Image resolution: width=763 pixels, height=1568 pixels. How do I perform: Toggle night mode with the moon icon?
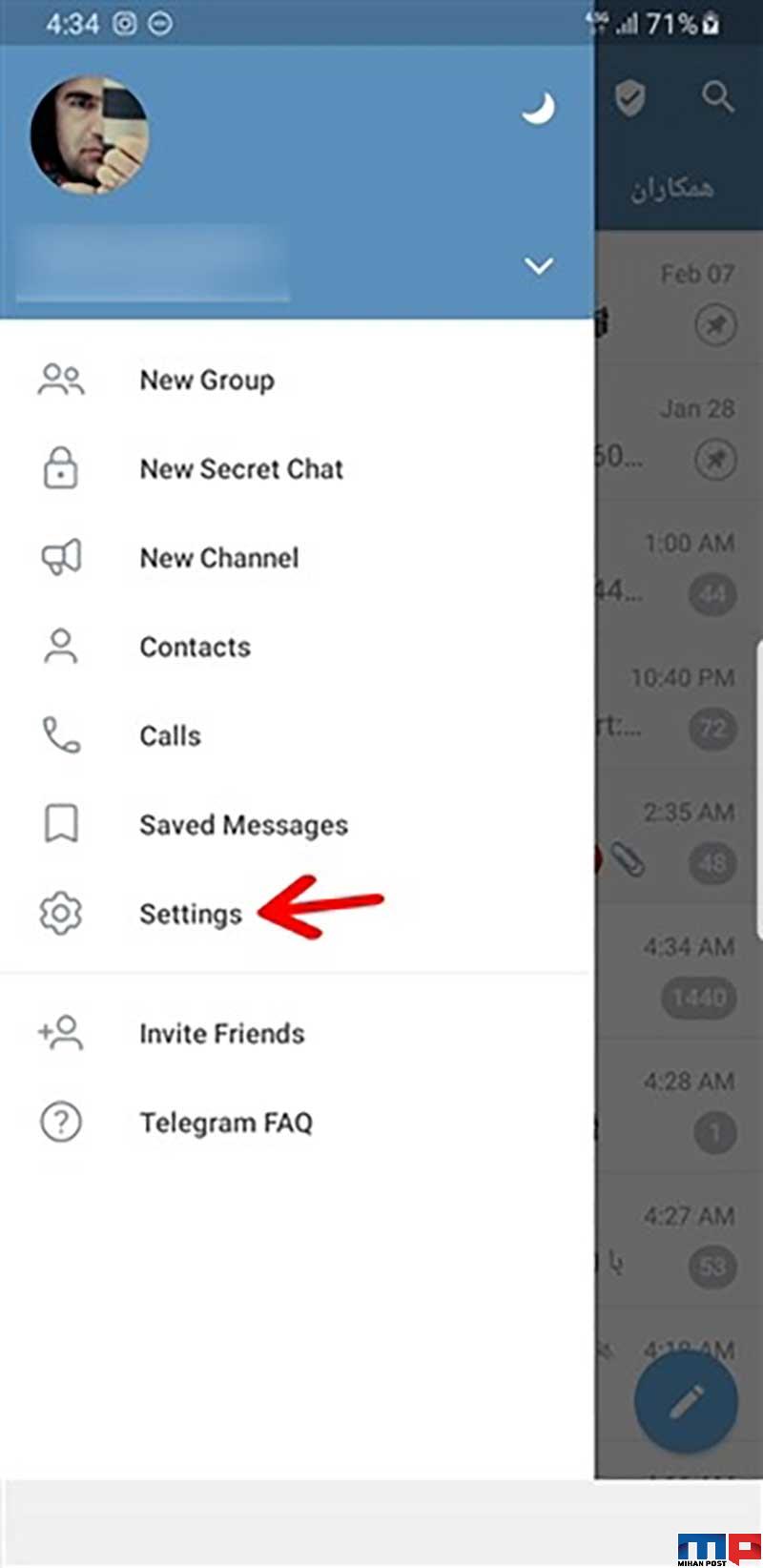538,109
